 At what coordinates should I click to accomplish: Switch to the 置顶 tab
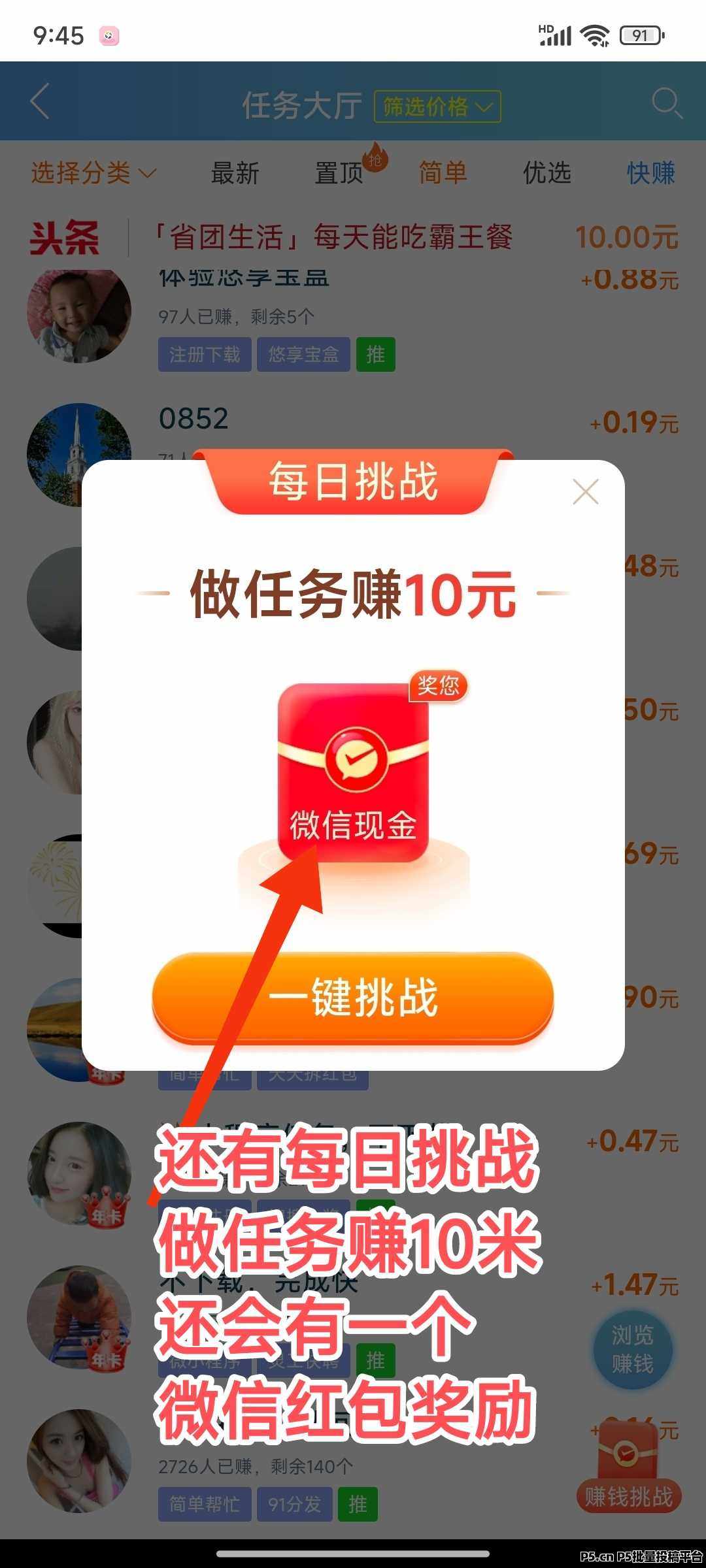(x=339, y=173)
